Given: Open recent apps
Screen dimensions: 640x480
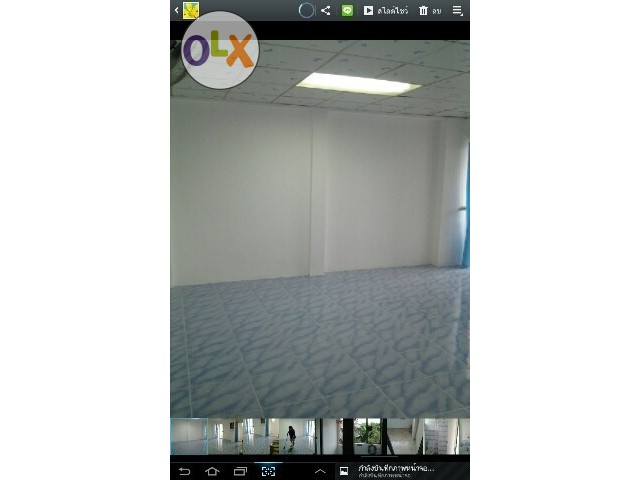Looking at the screenshot, I should 240,471.
